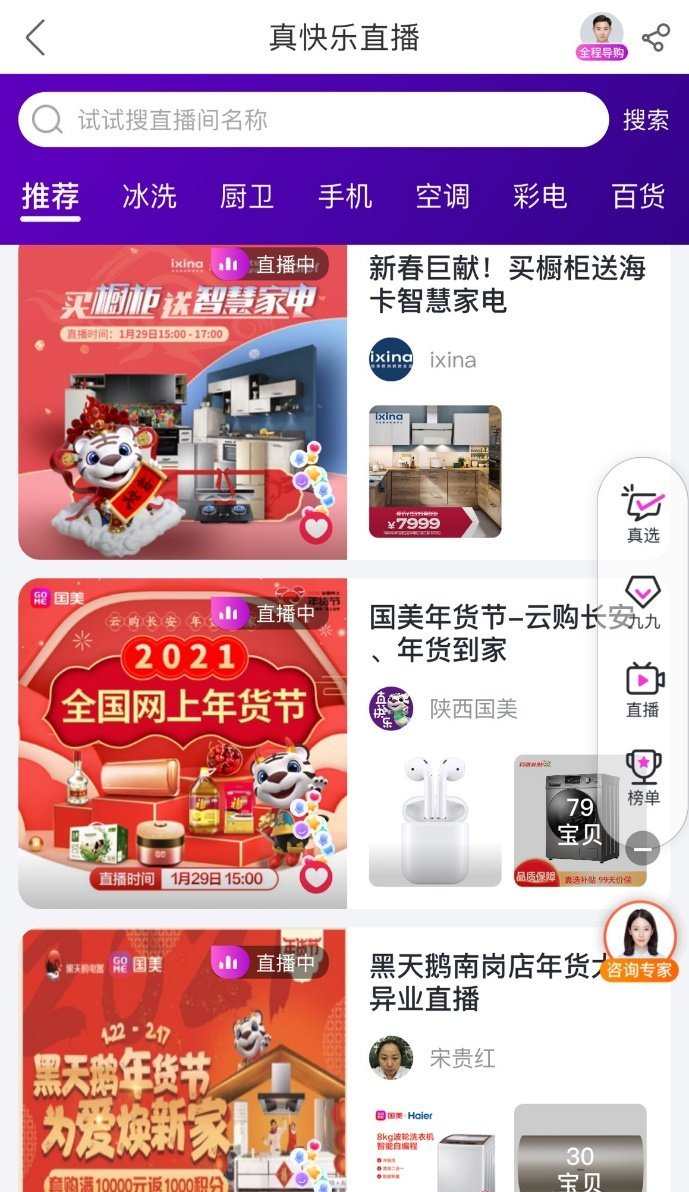Open the 全程导购 avatar
Viewport: 689px width, 1192px height.
point(601,37)
